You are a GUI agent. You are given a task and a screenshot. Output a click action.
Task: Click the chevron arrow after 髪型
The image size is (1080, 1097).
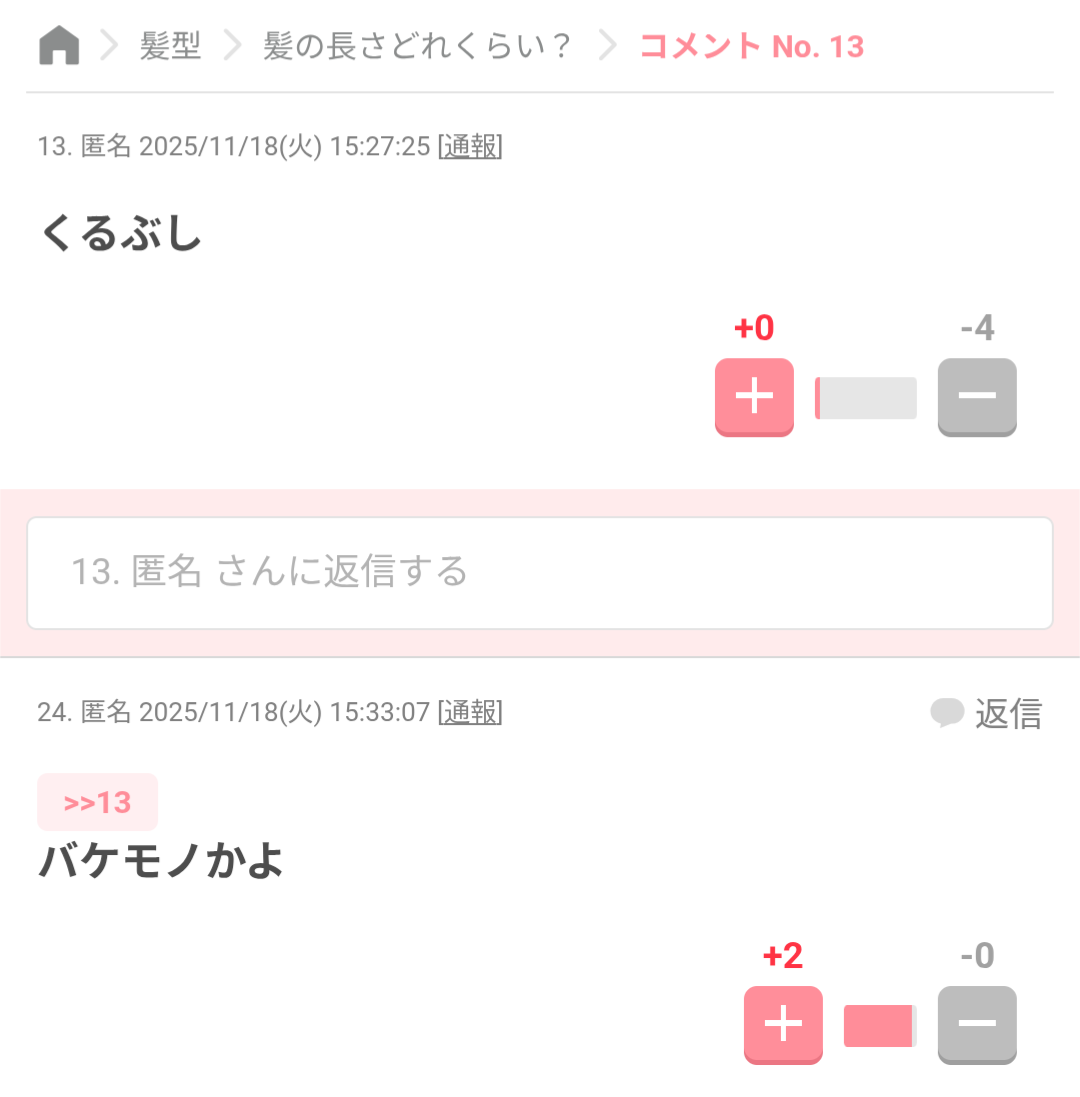[232, 45]
